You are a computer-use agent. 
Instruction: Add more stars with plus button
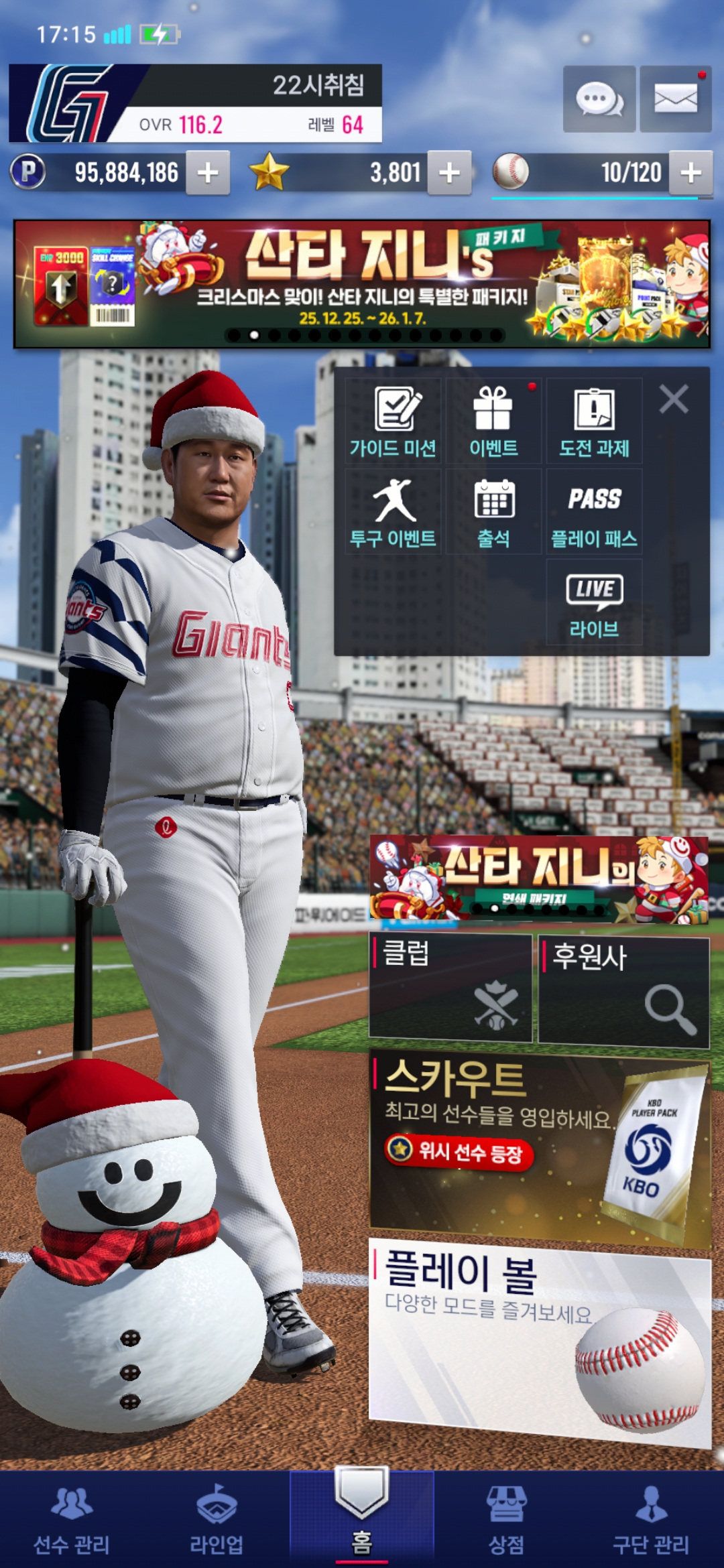(x=449, y=173)
